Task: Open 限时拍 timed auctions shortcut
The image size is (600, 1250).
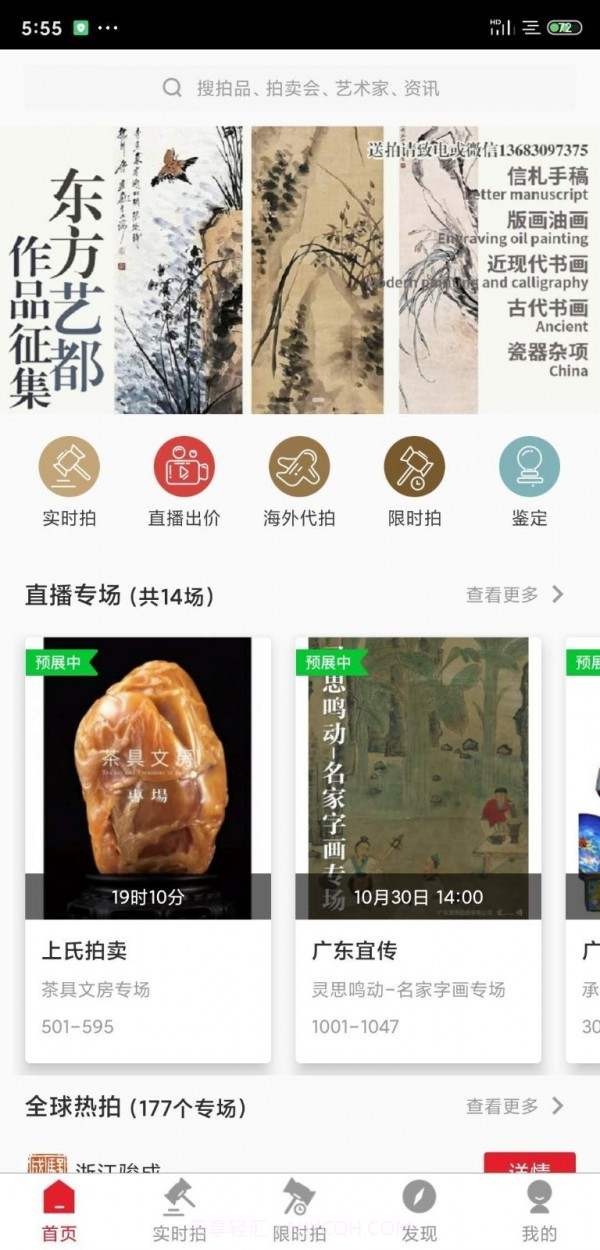Action: pyautogui.click(x=414, y=481)
